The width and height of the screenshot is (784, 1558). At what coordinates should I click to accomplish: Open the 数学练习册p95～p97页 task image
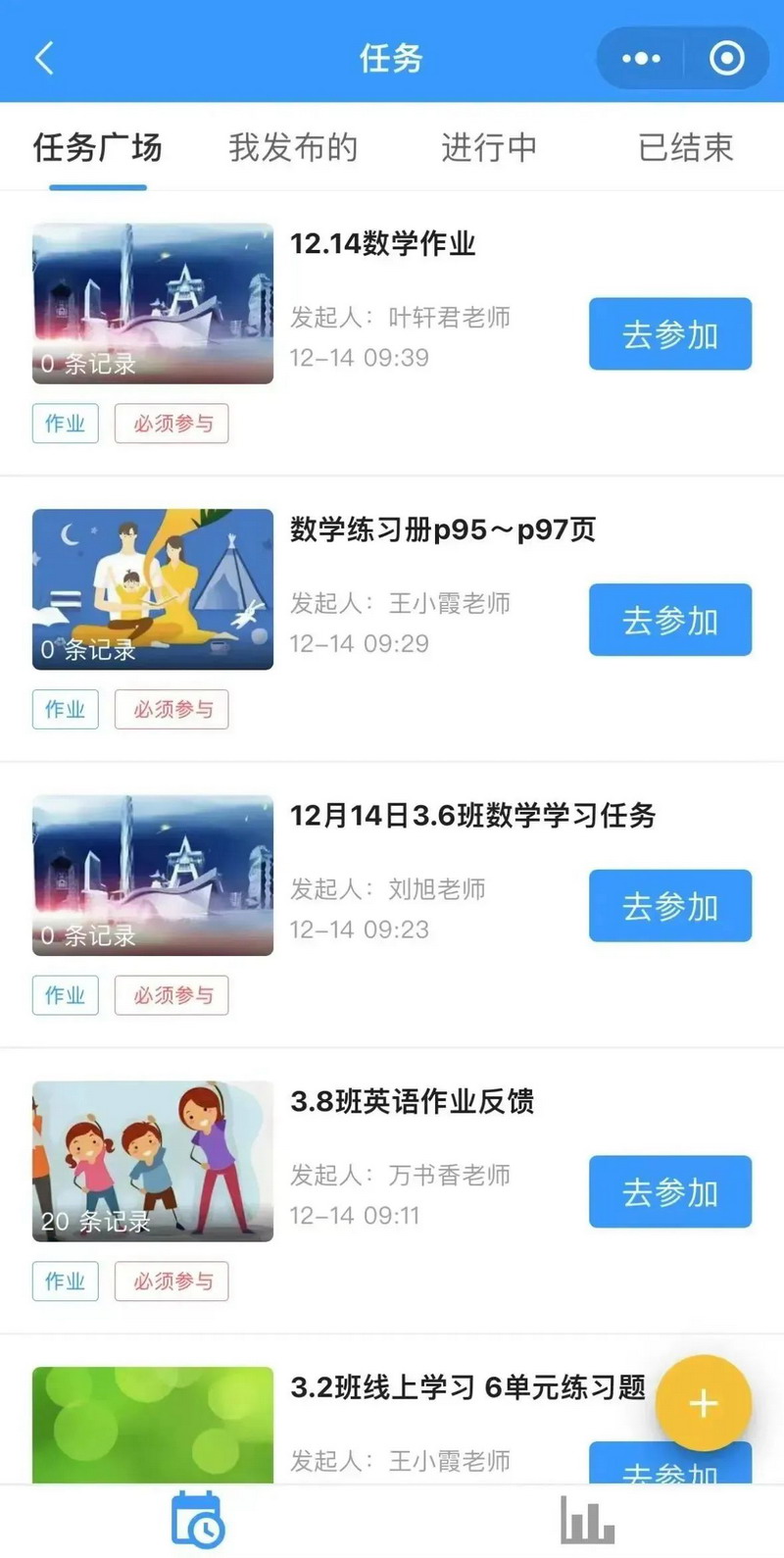click(x=153, y=589)
